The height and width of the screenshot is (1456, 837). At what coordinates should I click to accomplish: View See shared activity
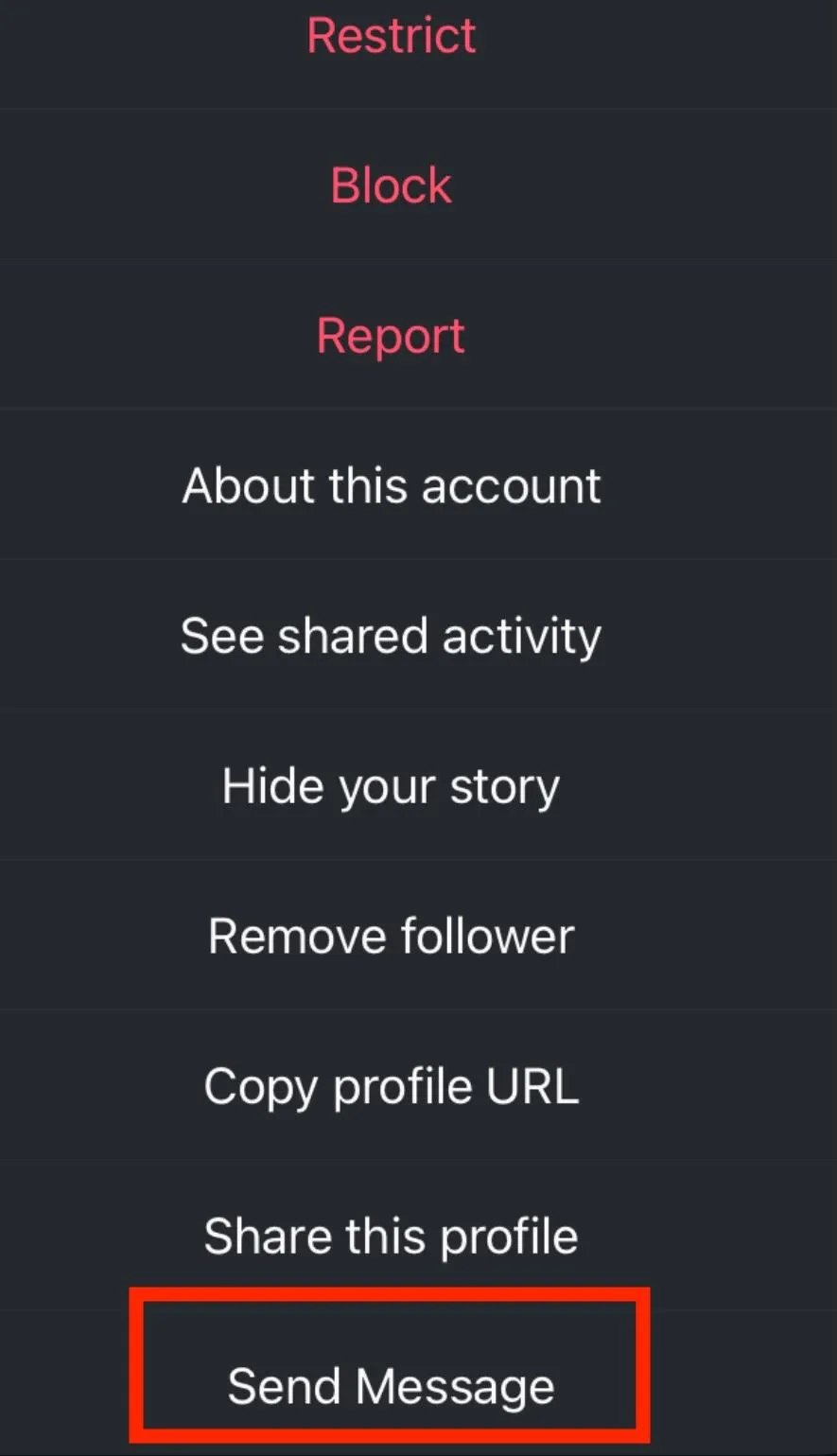click(x=391, y=636)
